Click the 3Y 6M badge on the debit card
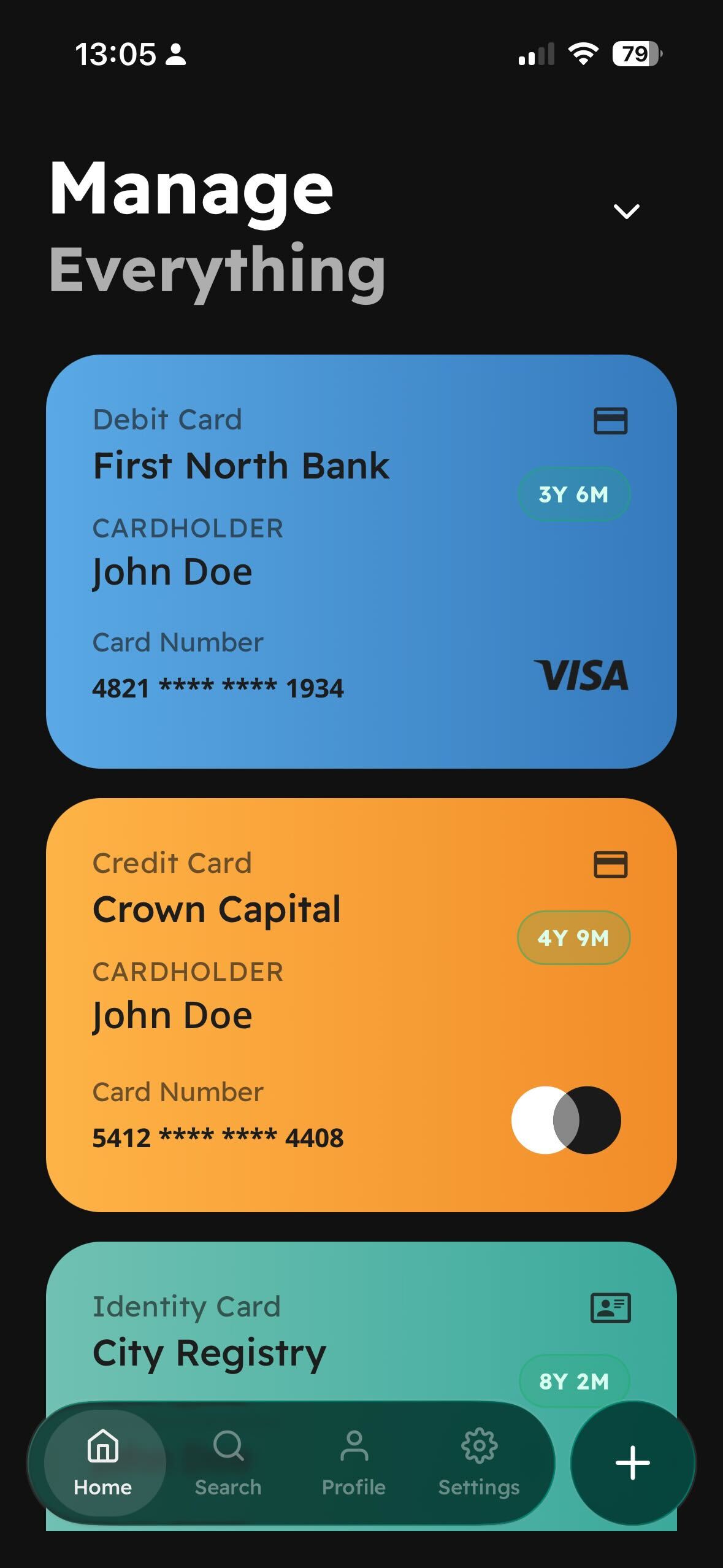723x1568 pixels. point(573,493)
